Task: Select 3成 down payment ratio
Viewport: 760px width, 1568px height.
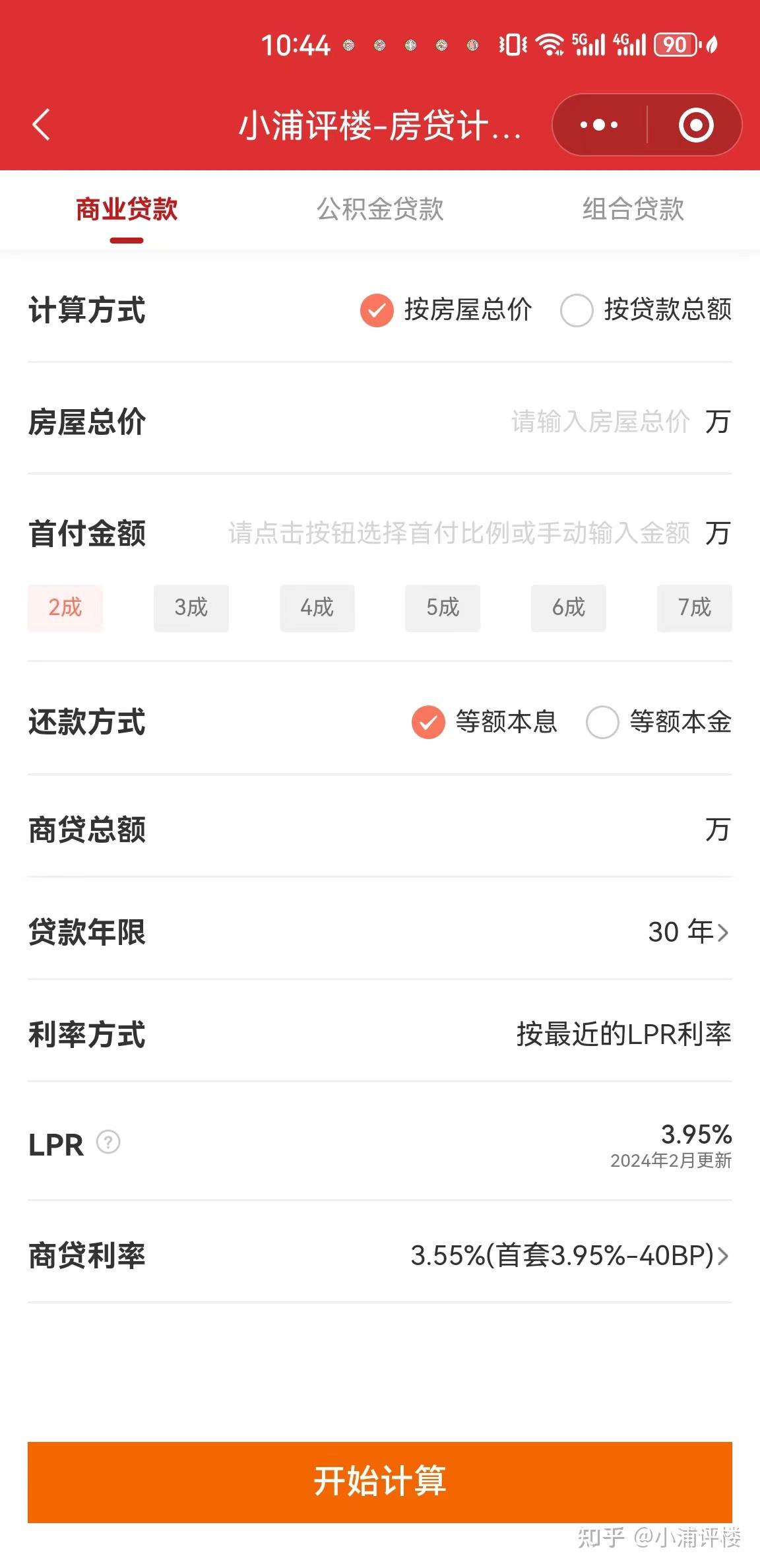Action: [191, 608]
